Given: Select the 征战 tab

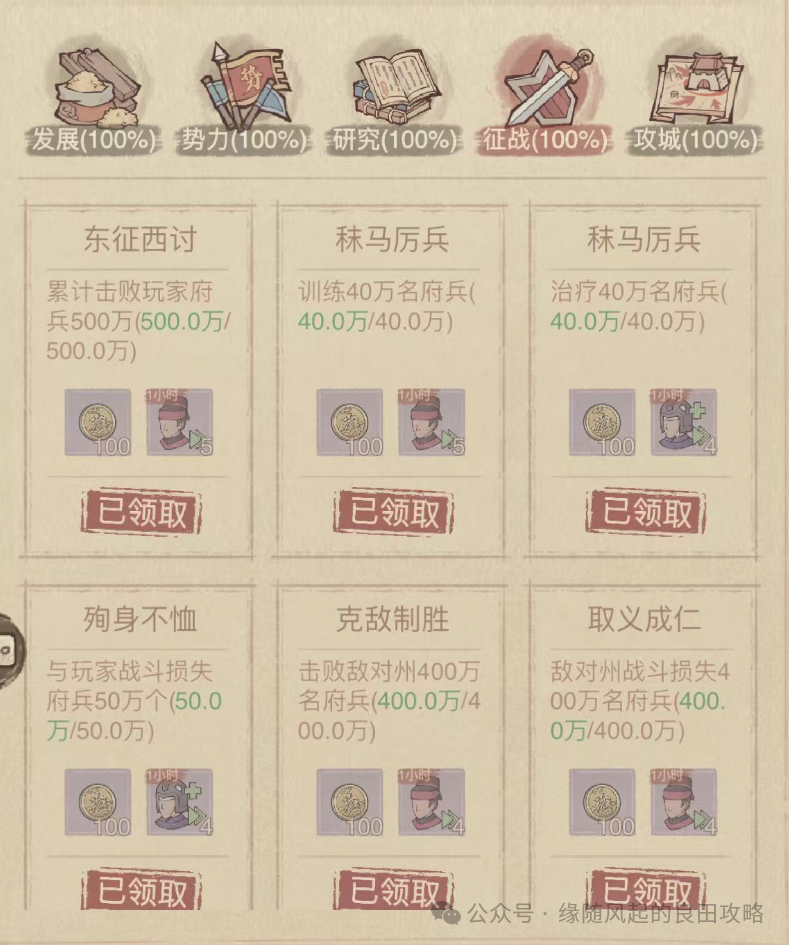Looking at the screenshot, I should pyautogui.click(x=545, y=100).
